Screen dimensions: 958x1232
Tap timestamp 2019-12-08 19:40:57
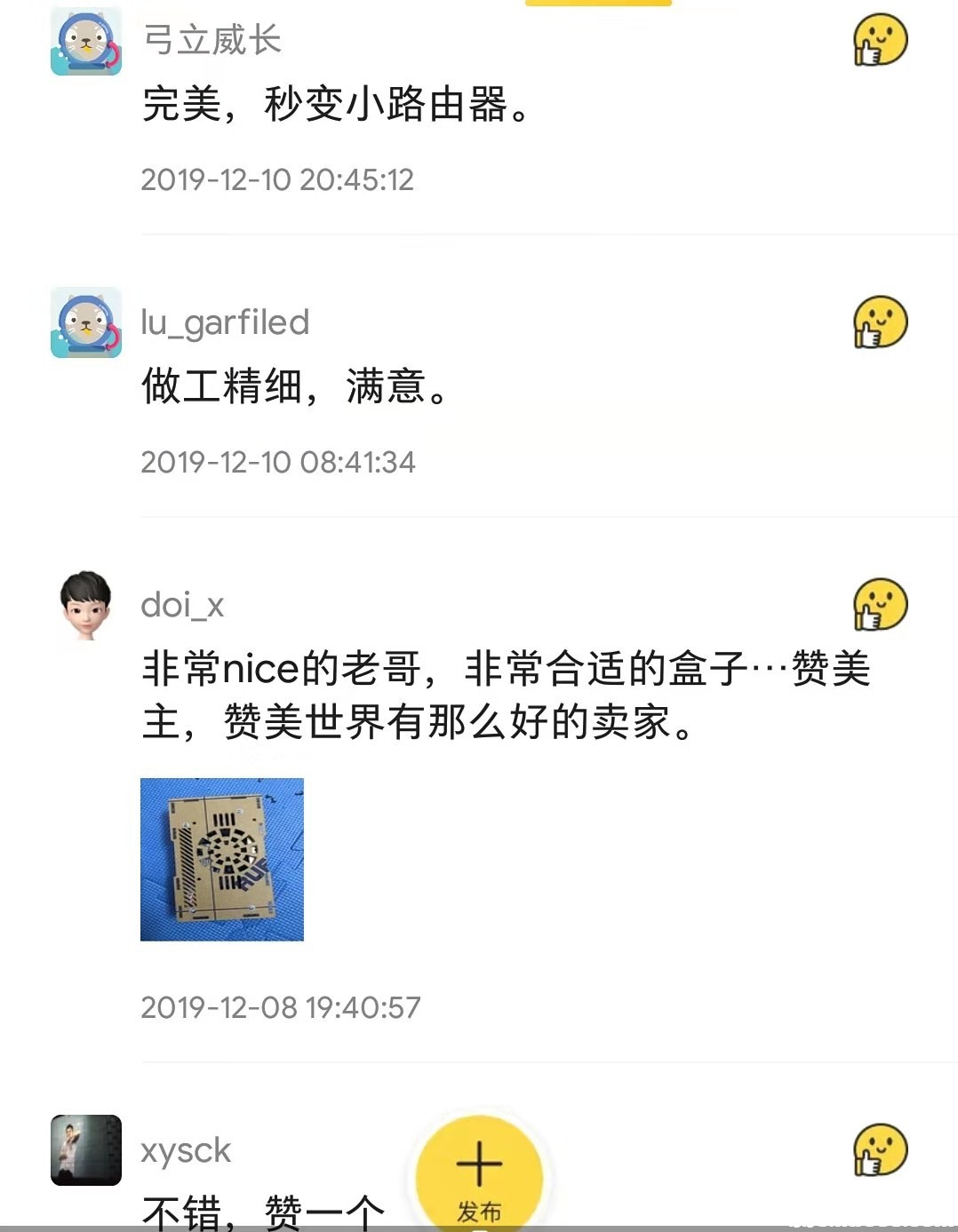tap(278, 1008)
